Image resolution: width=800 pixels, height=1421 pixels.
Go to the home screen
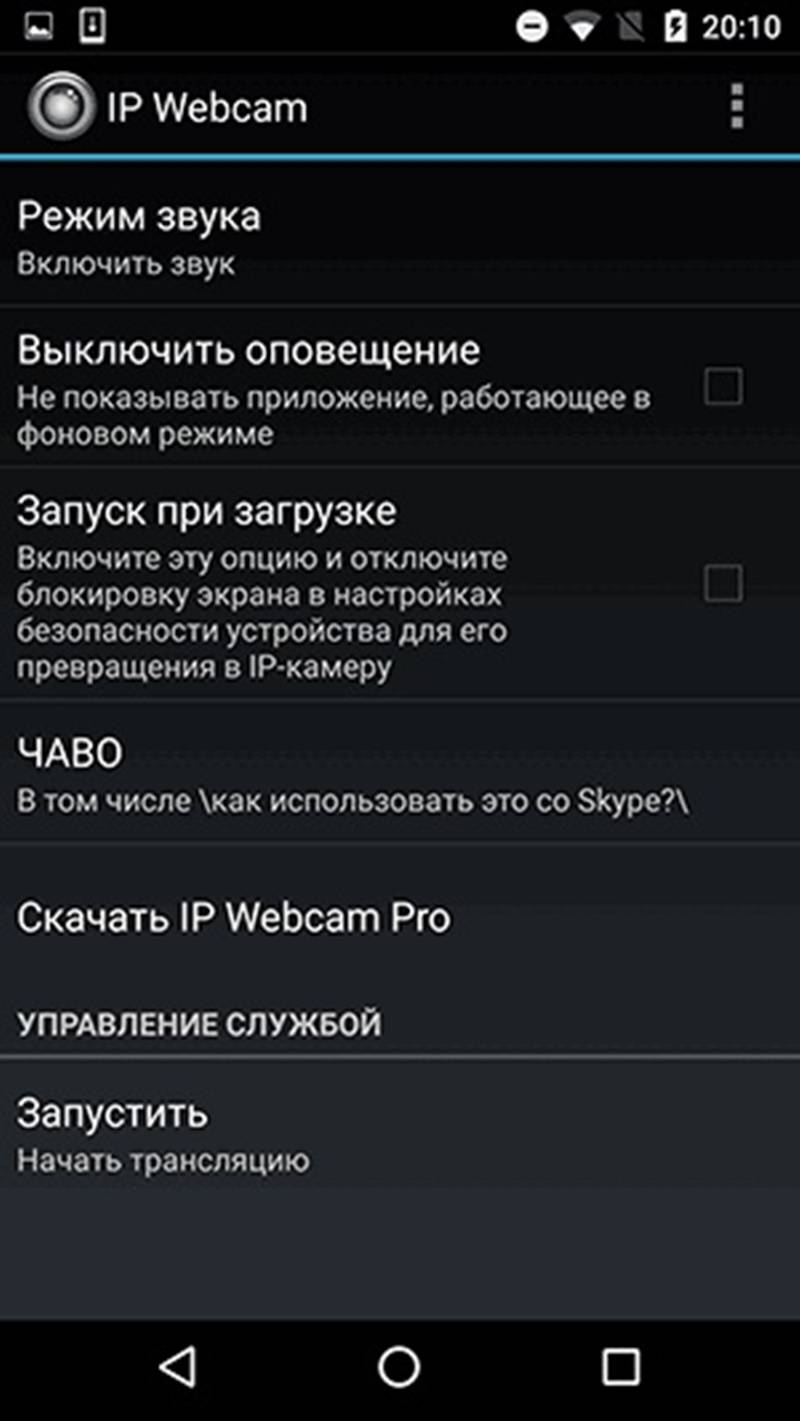[x=399, y=1366]
